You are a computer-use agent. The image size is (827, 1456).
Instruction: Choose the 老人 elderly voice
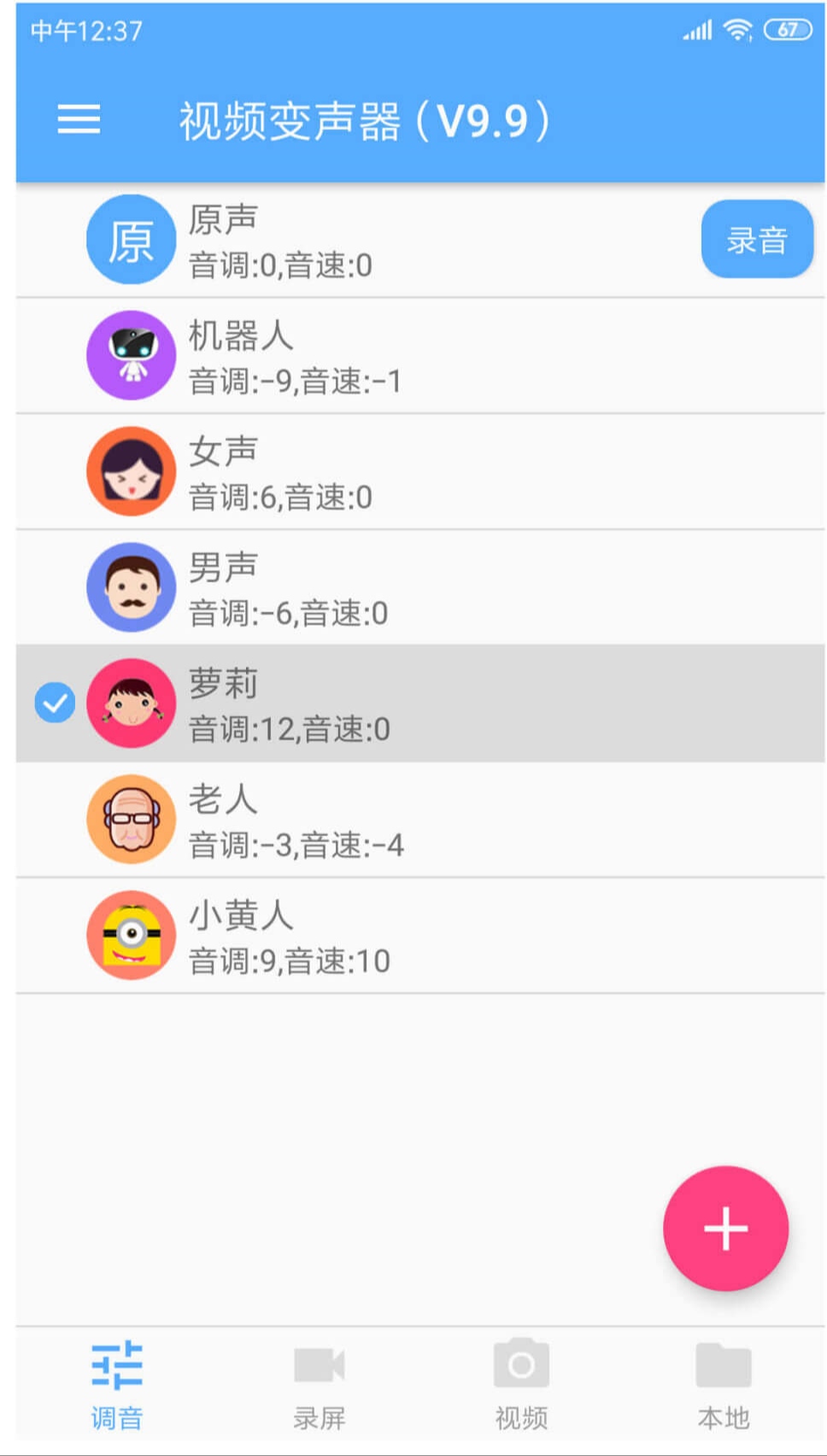[420, 820]
